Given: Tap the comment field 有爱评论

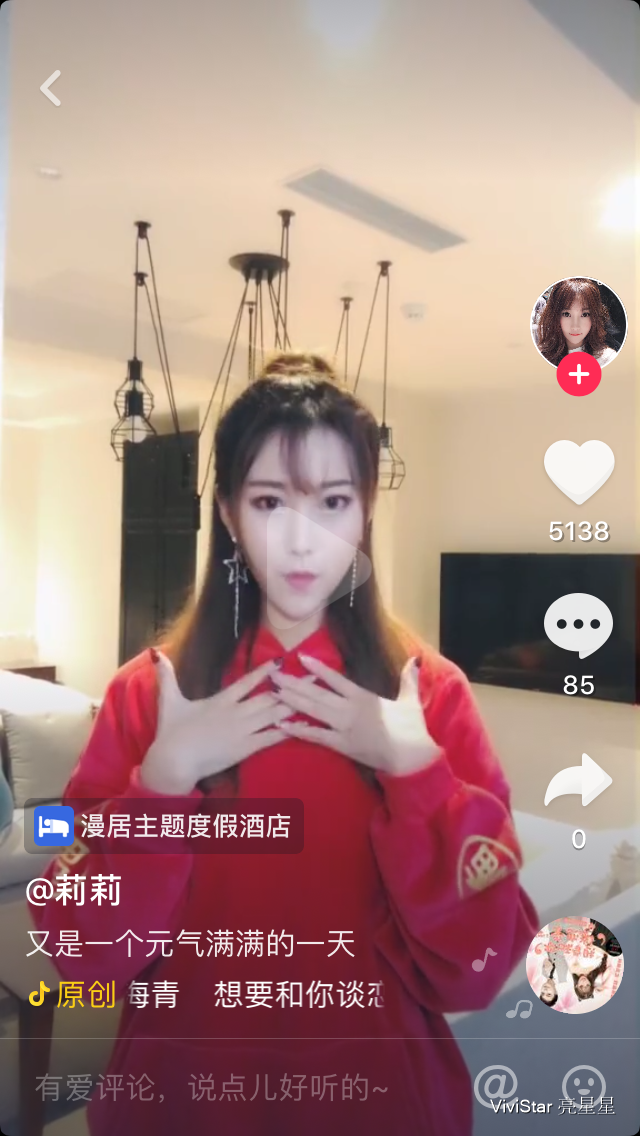Looking at the screenshot, I should [210, 1088].
